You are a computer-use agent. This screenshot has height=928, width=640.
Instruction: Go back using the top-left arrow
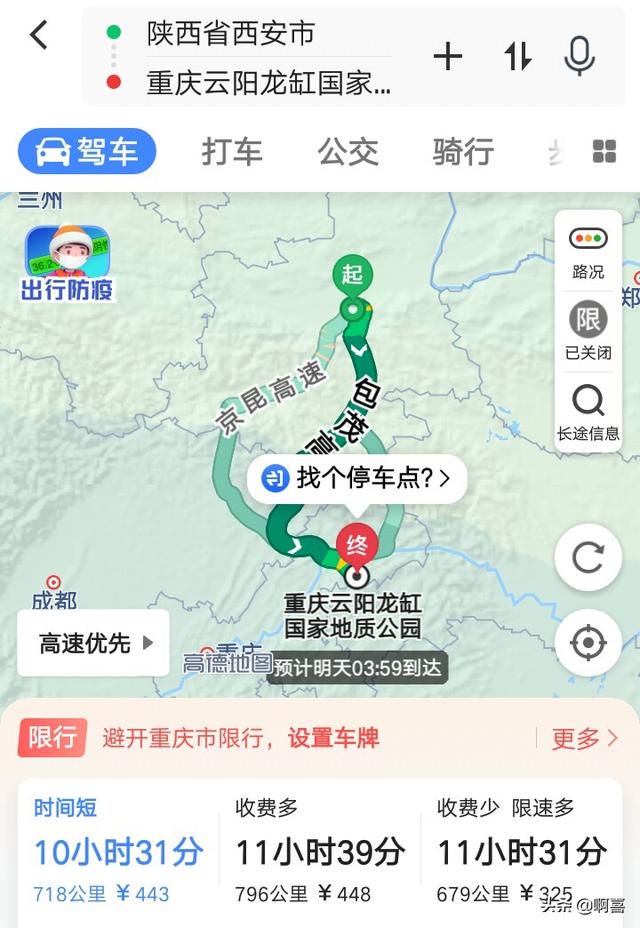(38, 36)
